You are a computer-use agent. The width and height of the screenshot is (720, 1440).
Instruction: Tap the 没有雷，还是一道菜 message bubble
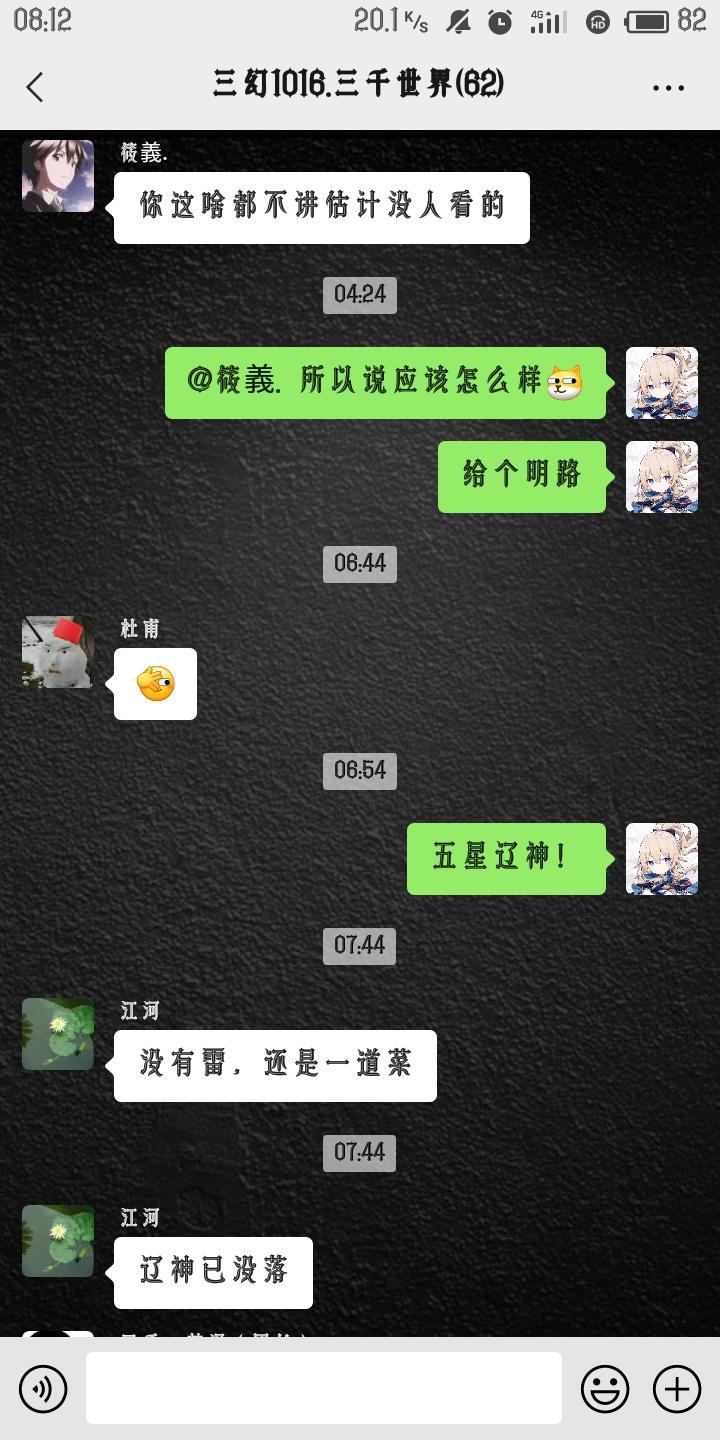pyautogui.click(x=274, y=1064)
